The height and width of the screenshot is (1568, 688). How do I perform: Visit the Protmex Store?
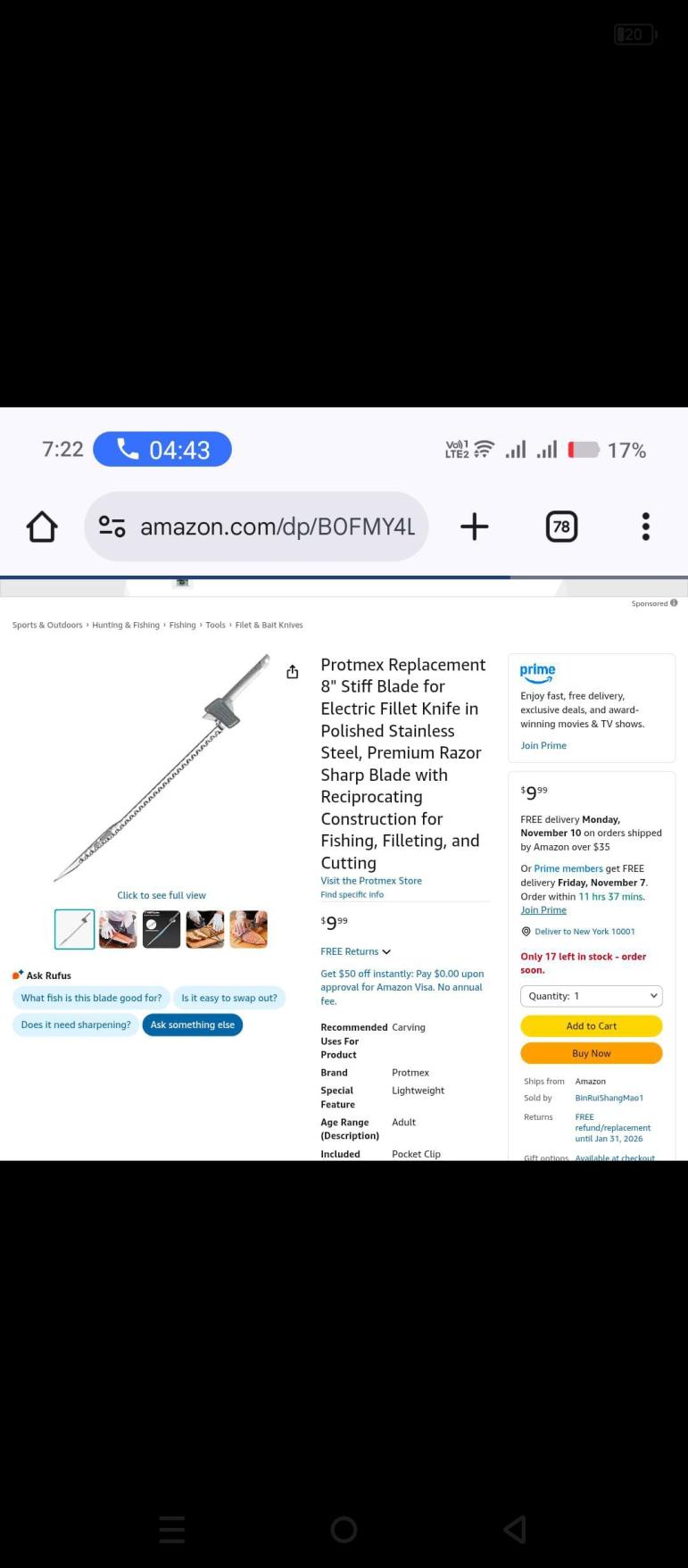tap(371, 881)
